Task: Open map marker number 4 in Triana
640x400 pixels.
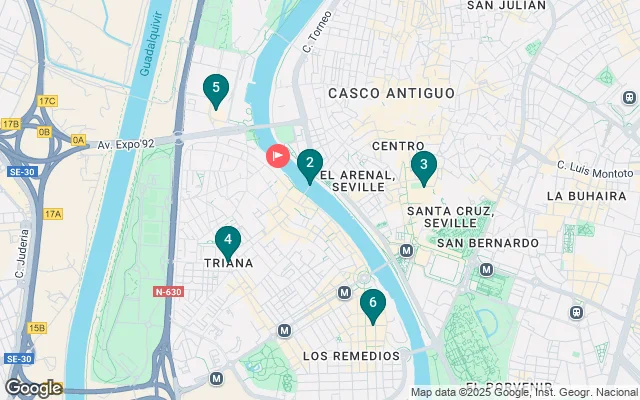Action: tap(228, 241)
